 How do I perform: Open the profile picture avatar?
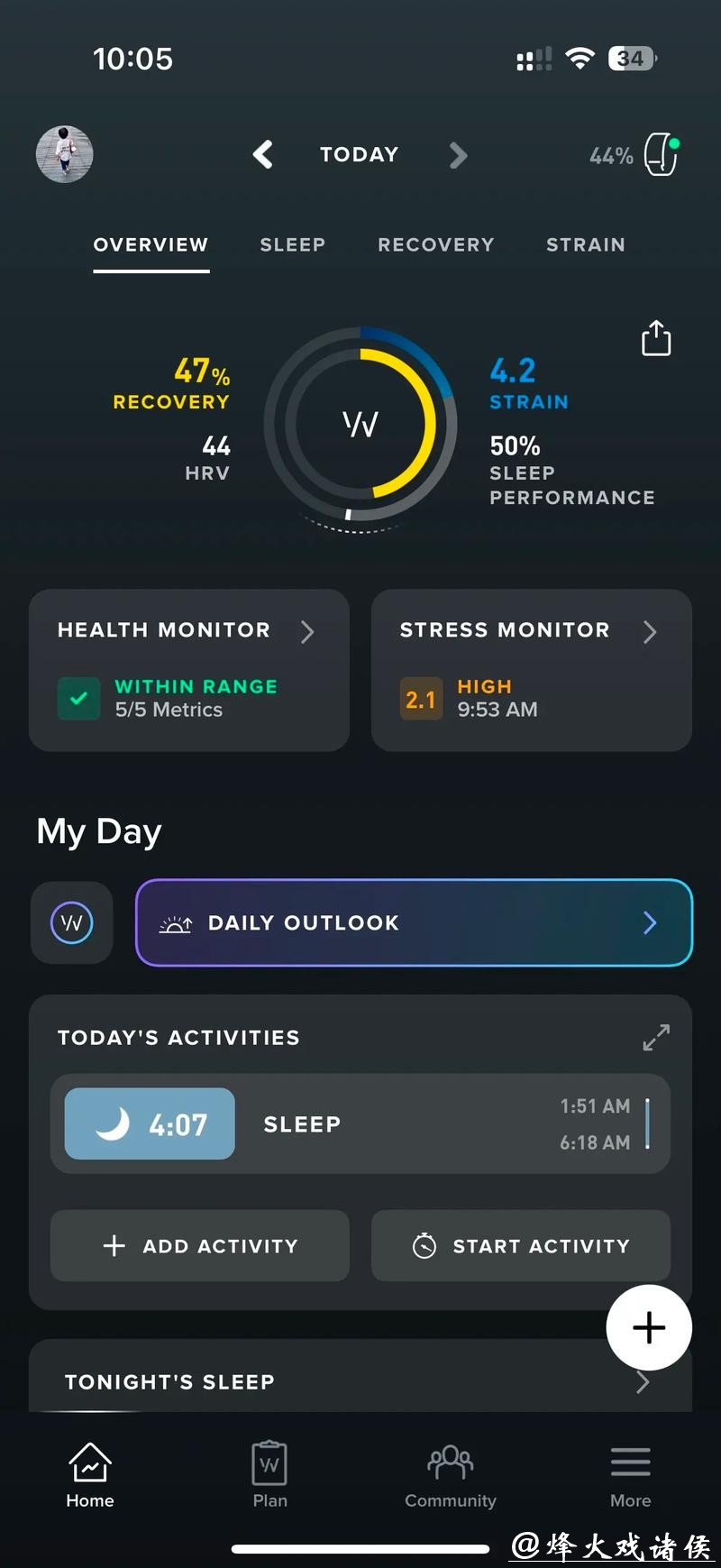pyautogui.click(x=64, y=154)
